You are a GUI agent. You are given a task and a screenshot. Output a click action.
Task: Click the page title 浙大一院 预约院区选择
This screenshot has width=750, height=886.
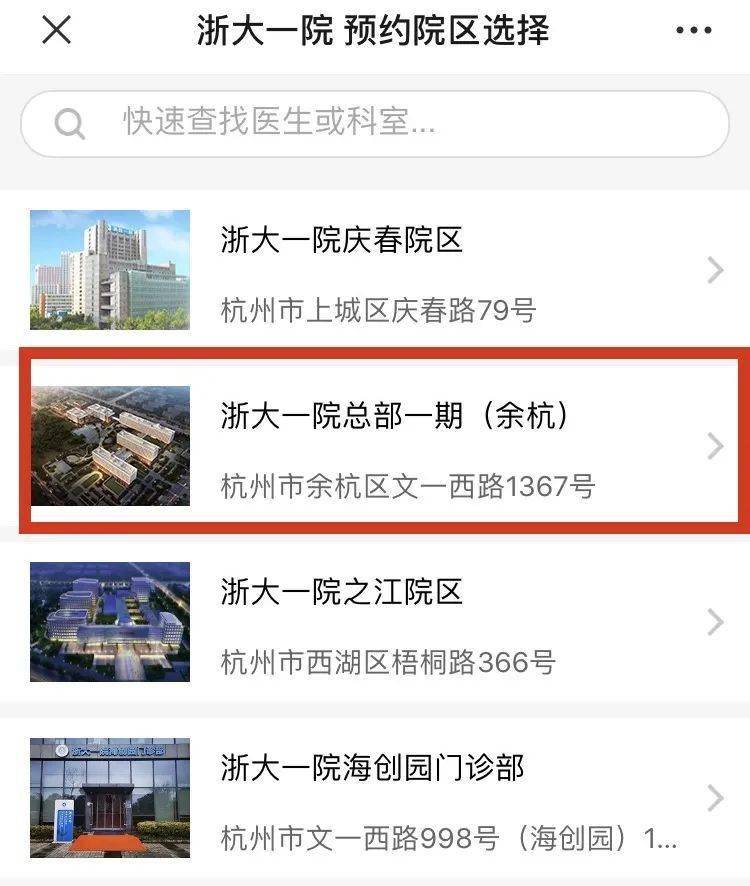pos(374,31)
